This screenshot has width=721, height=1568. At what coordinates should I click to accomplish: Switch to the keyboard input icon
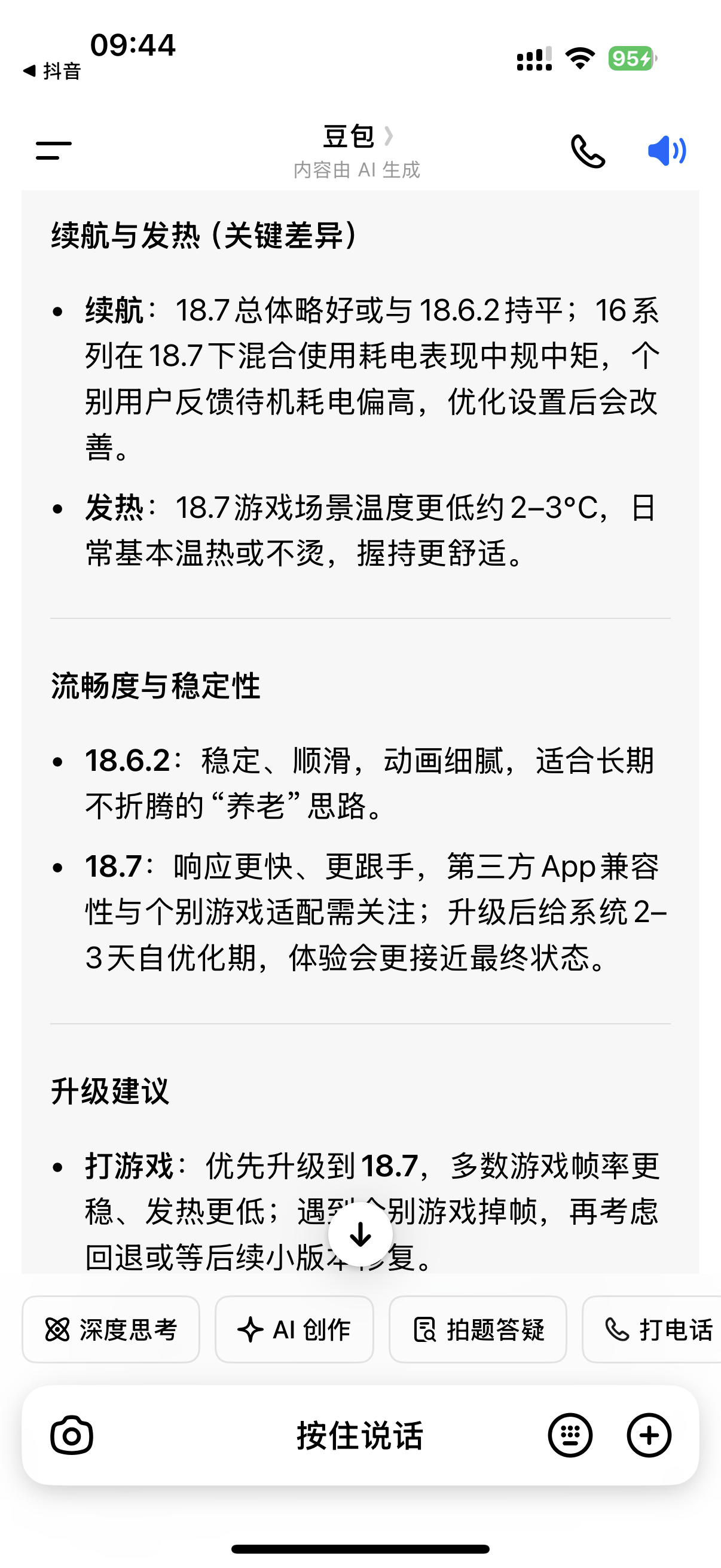(x=570, y=1435)
